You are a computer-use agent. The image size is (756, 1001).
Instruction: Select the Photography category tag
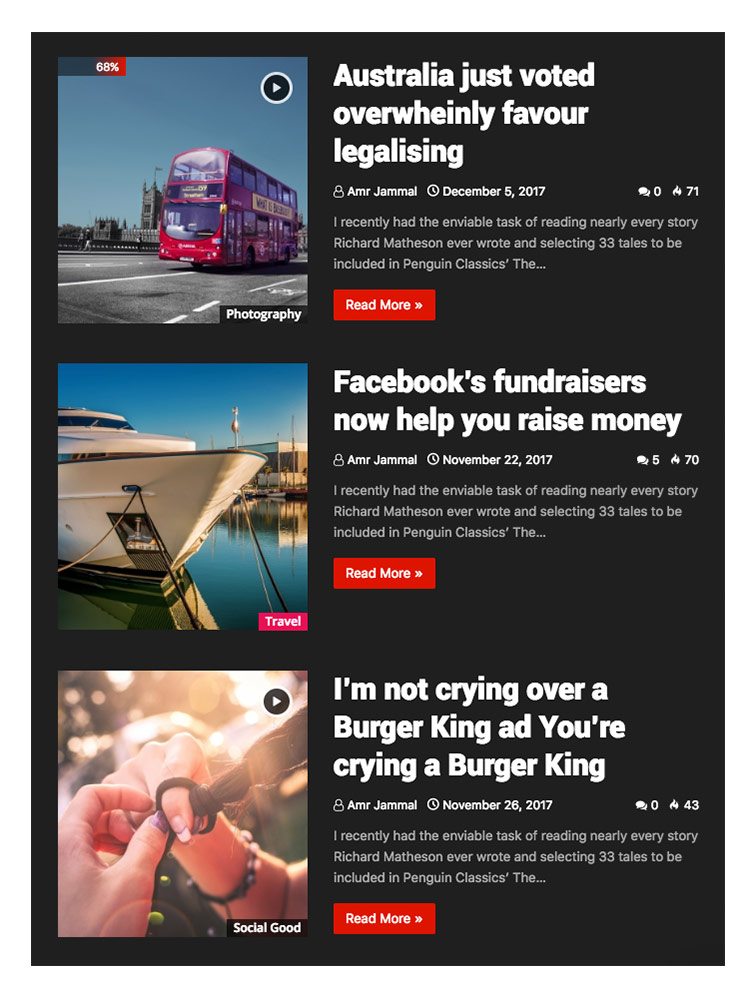[263, 314]
